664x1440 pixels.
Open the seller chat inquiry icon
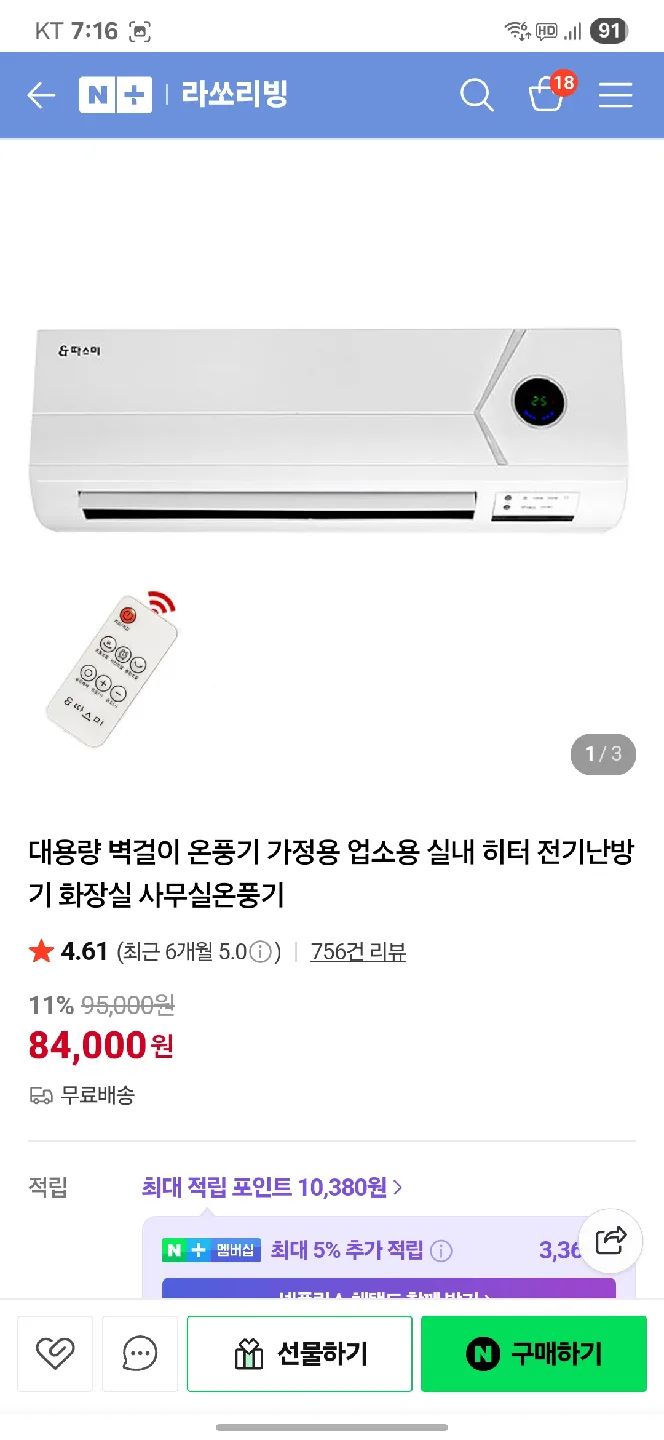click(140, 1354)
